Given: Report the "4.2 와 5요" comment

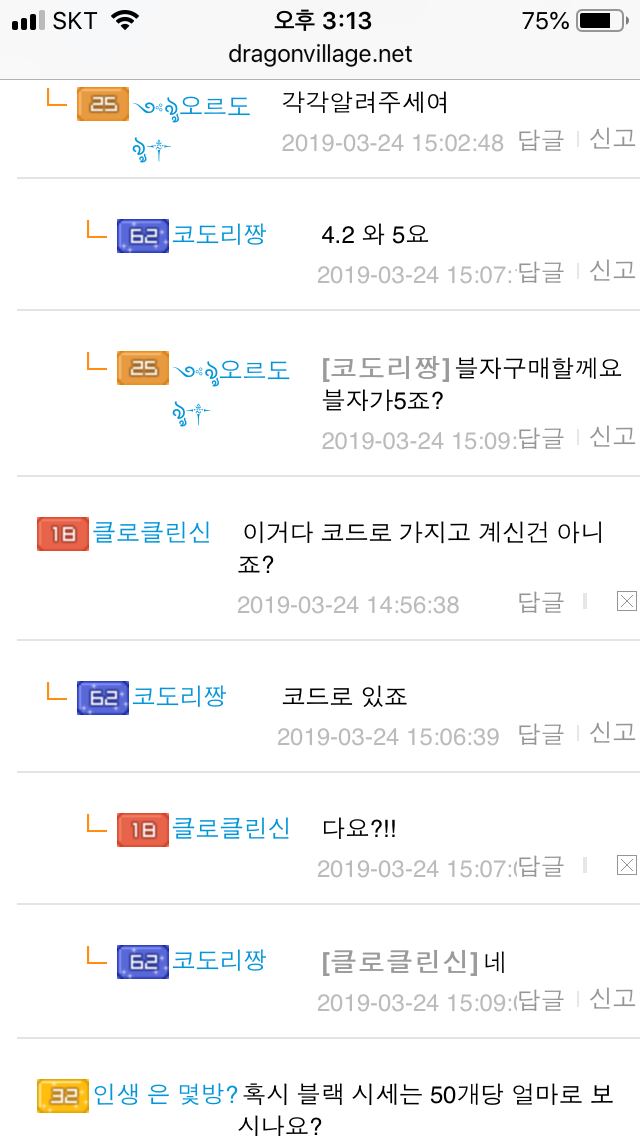Looking at the screenshot, I should click(x=613, y=271).
